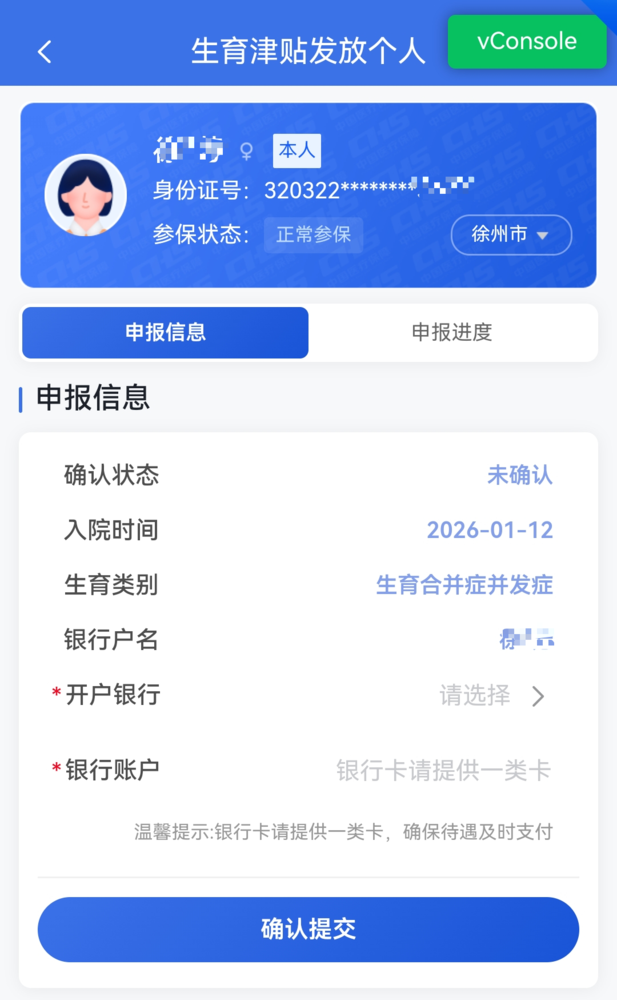Focus the 银行账户 input field
Screen dimensions: 617x1000
442,771
